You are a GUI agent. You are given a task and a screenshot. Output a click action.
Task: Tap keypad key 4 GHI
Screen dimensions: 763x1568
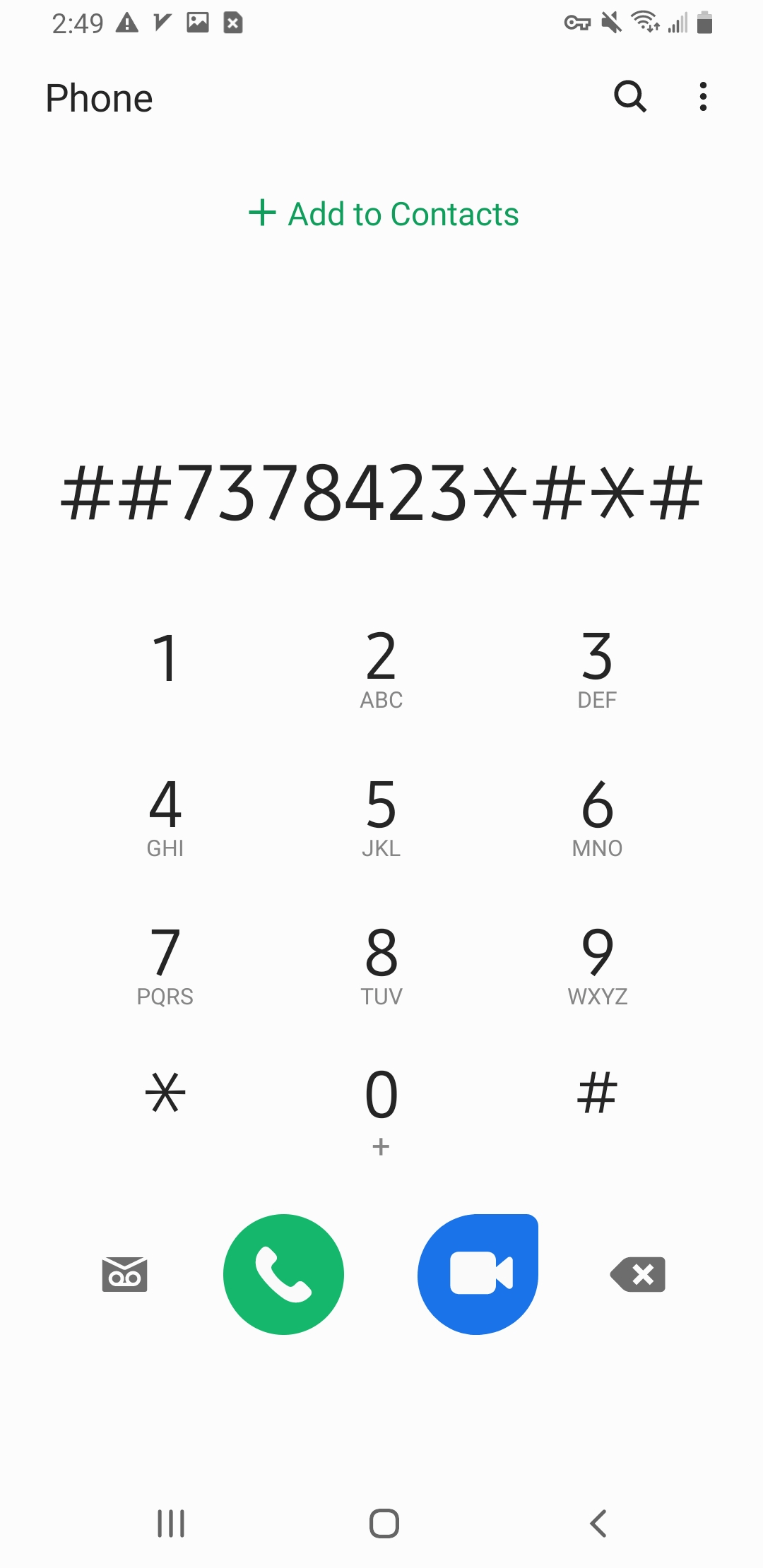[x=165, y=816]
